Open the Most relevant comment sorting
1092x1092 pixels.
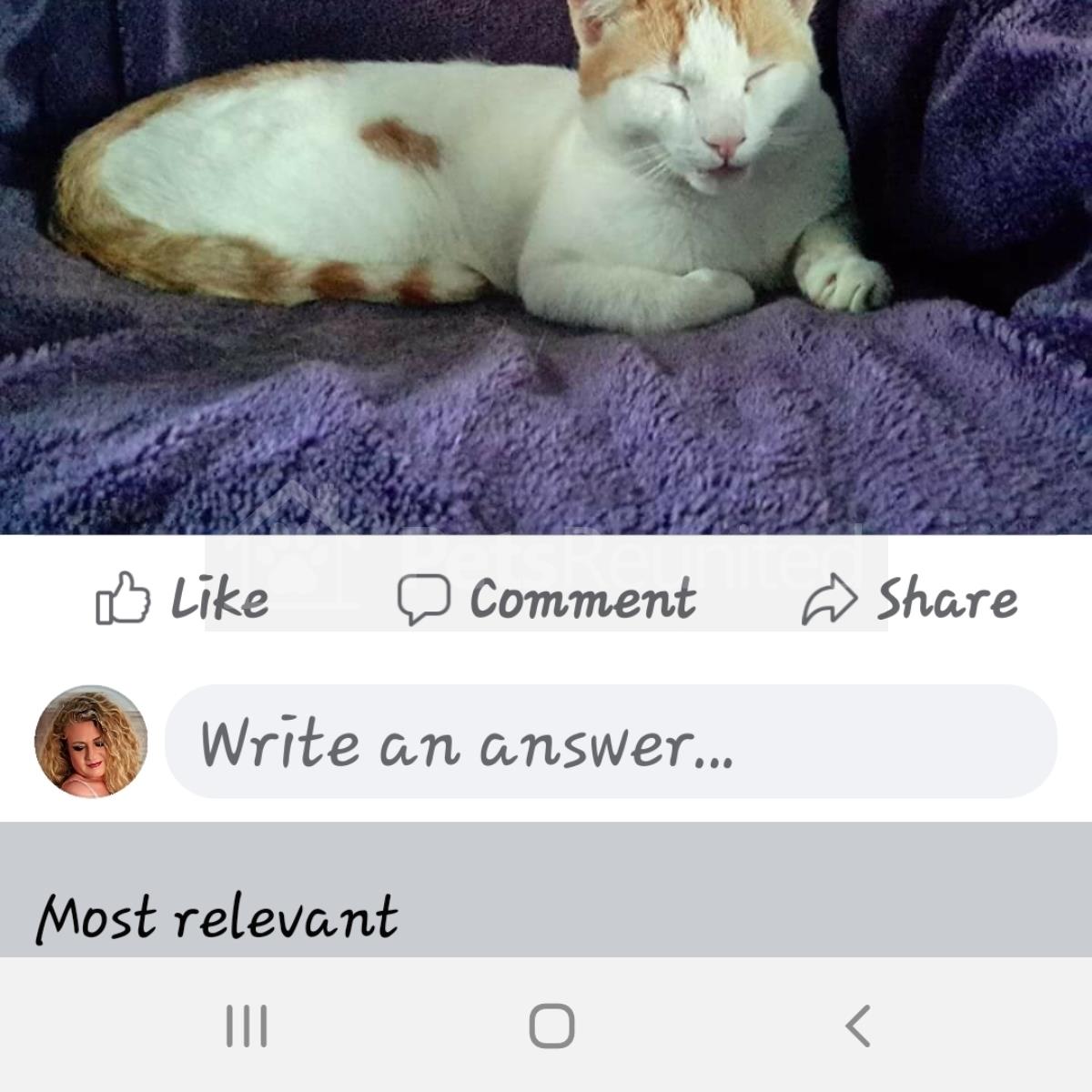coord(217,915)
